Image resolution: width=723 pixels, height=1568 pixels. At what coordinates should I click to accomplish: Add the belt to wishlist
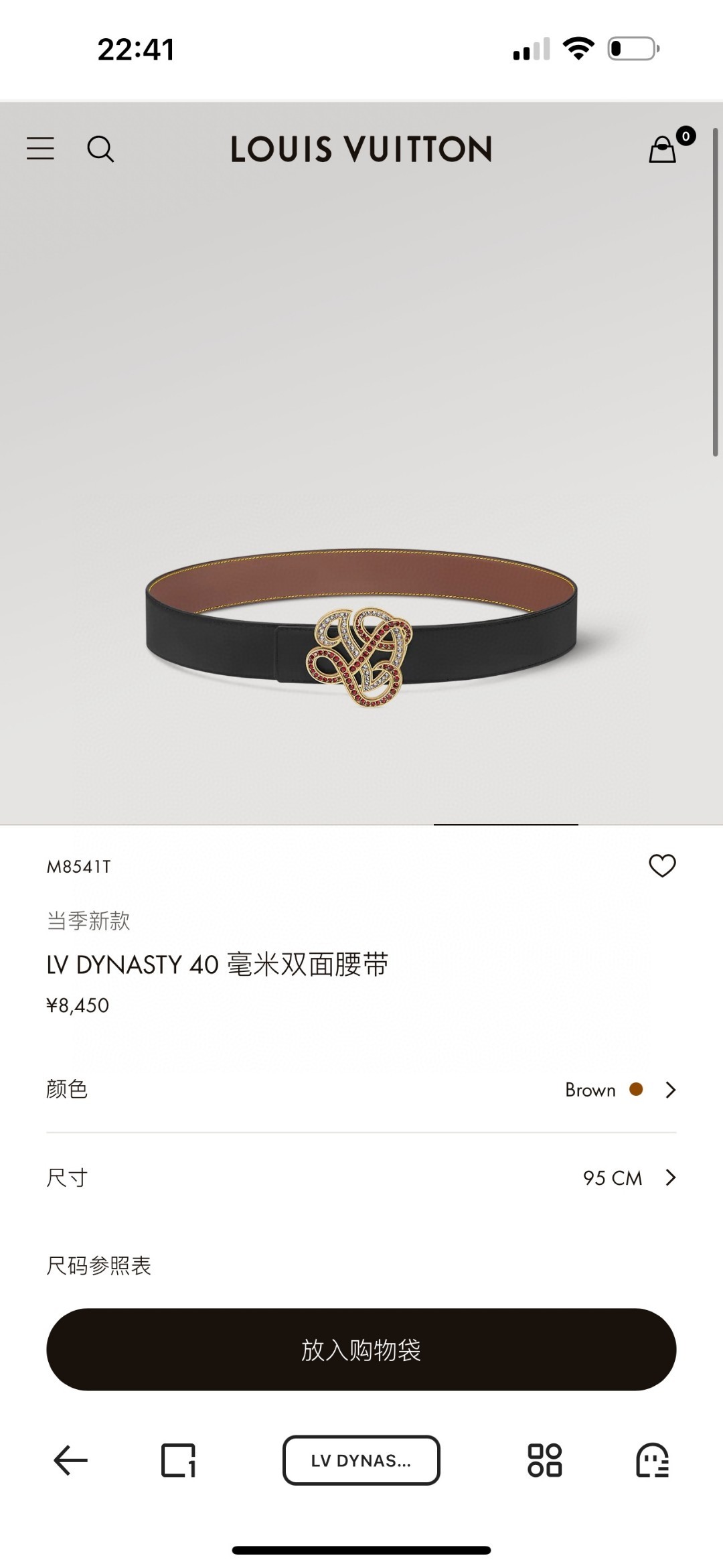[662, 865]
